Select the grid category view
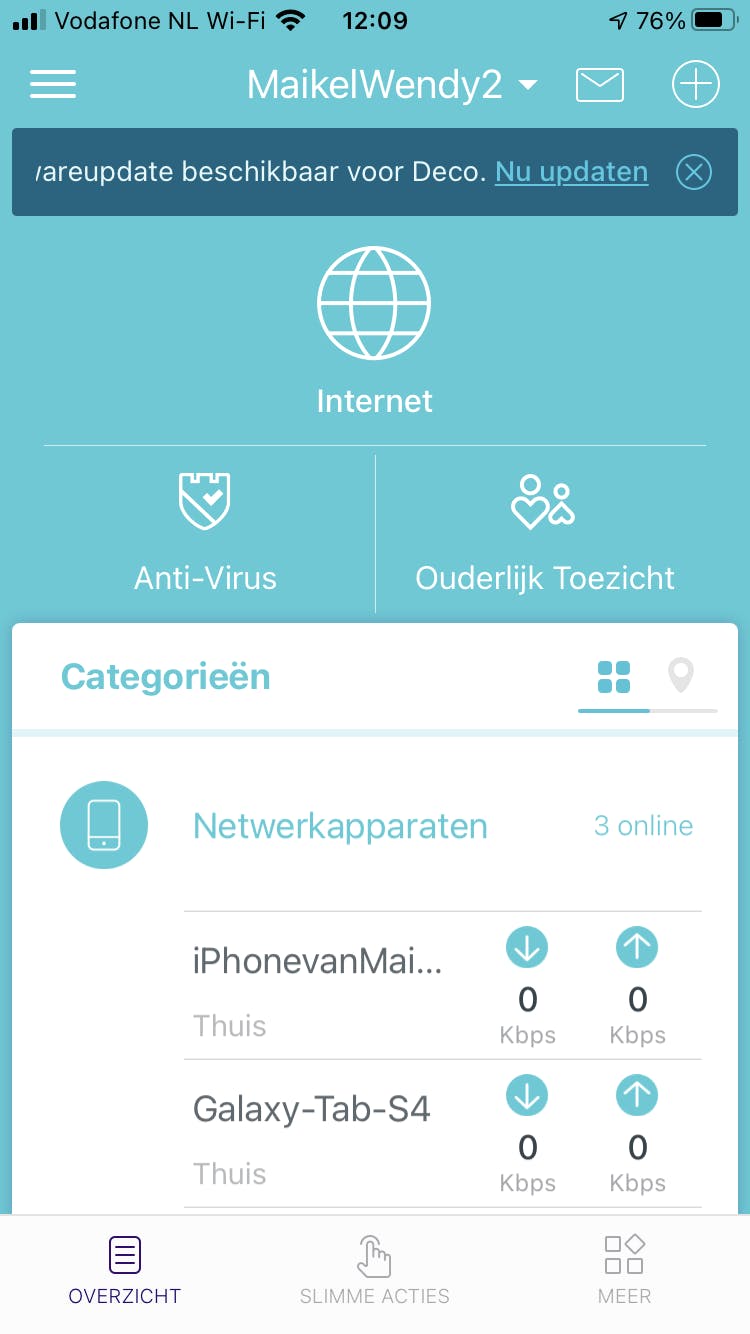 tap(613, 677)
